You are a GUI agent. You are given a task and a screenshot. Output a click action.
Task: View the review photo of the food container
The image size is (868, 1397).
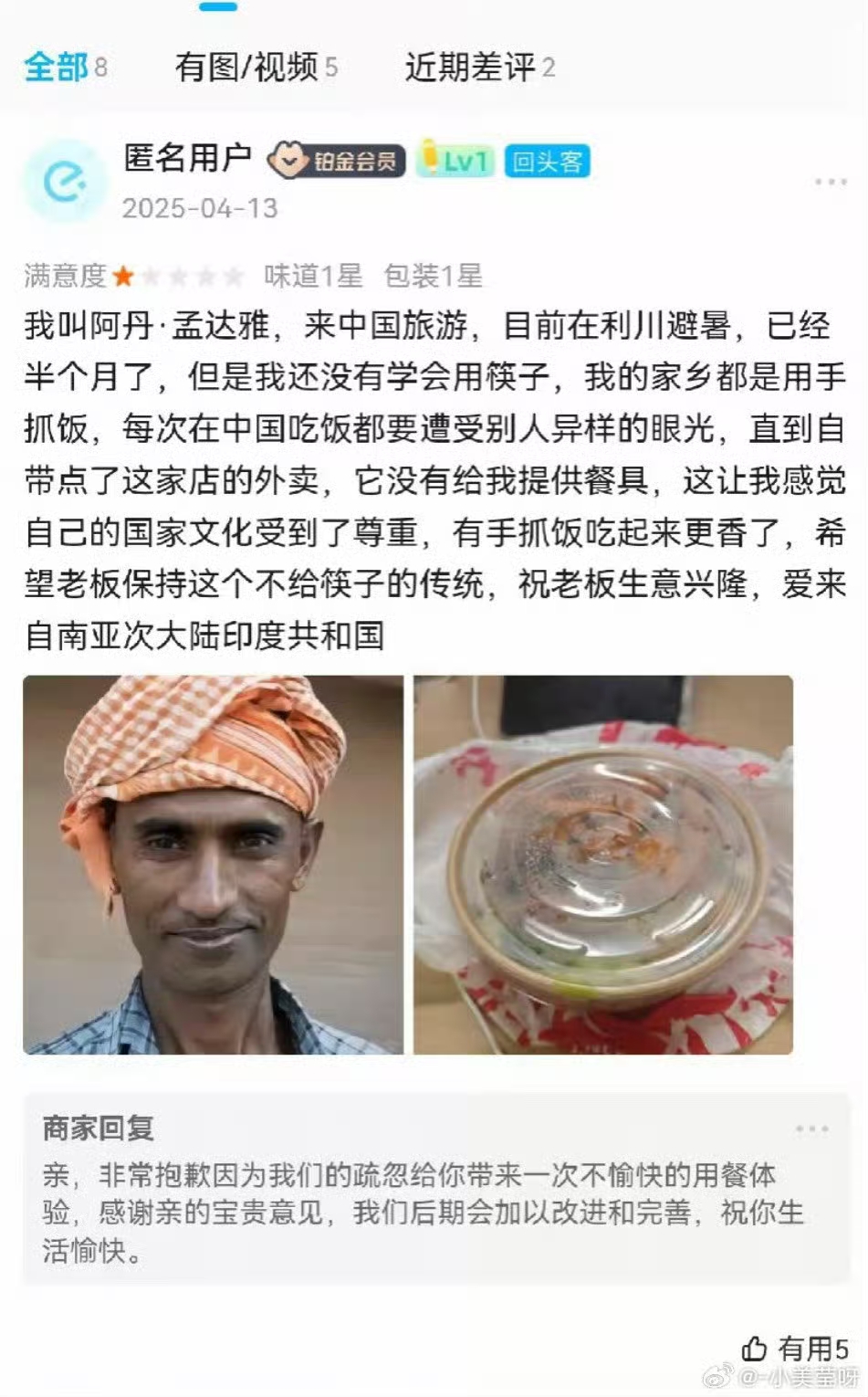pos(603,865)
